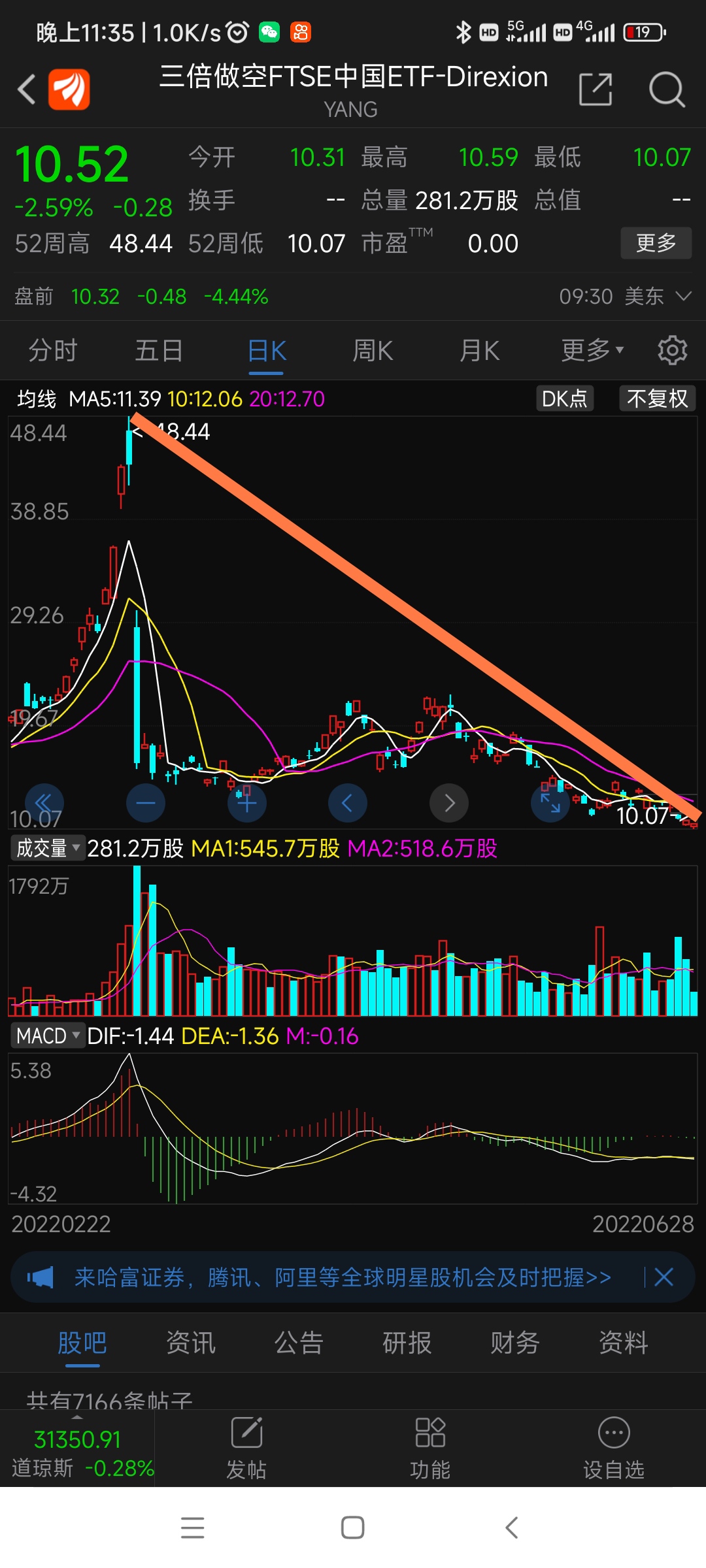Tap the 更多 button beside 市盈 data
The width and height of the screenshot is (706, 1568).
pos(656,242)
